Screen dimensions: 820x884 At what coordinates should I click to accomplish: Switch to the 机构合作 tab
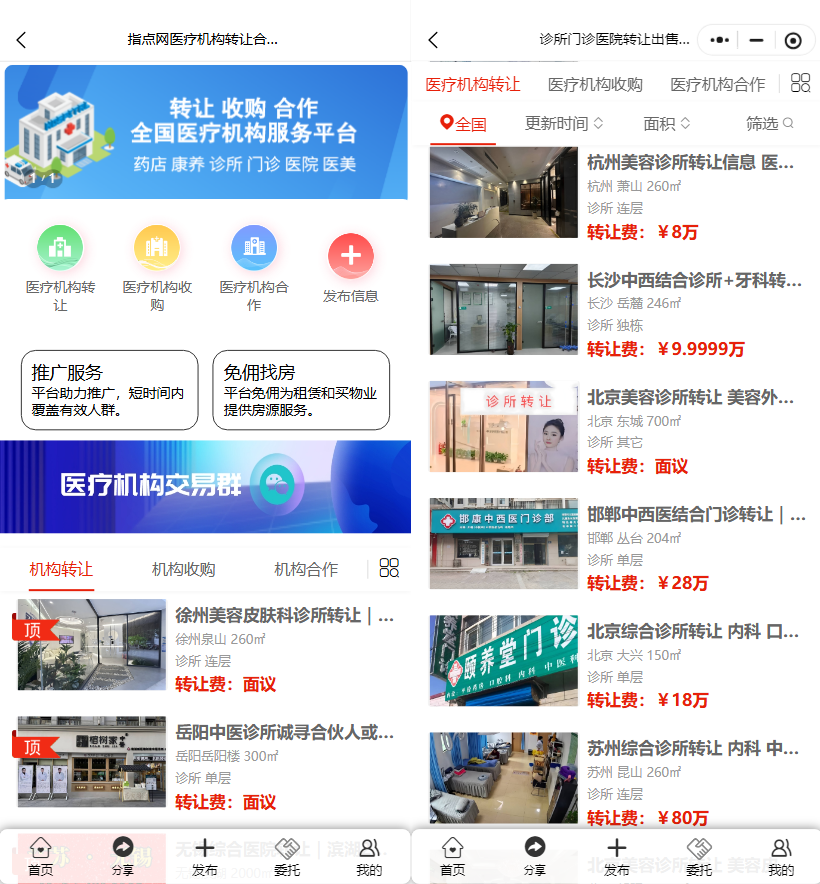[x=306, y=569]
